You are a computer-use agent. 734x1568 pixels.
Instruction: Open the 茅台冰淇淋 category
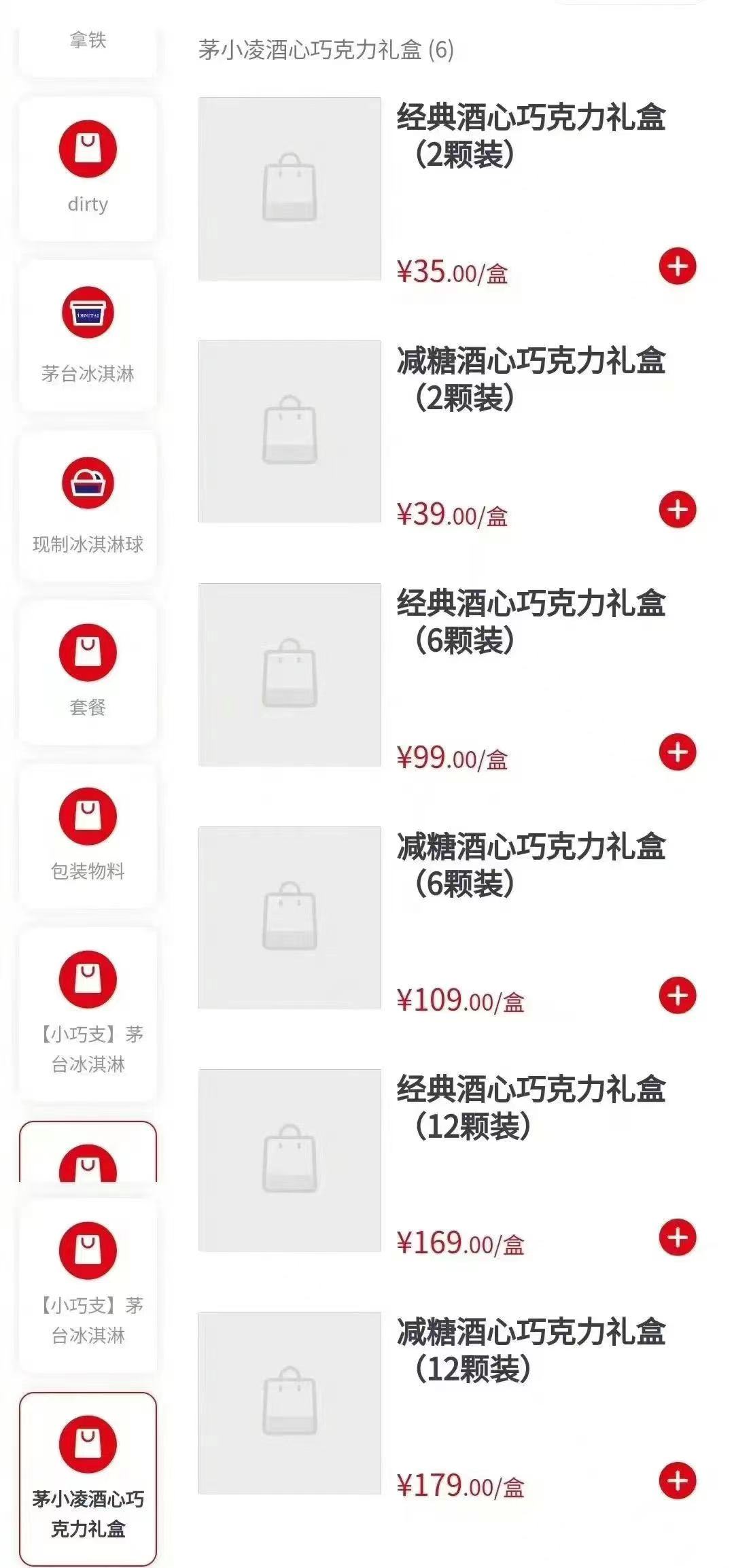[x=88, y=336]
